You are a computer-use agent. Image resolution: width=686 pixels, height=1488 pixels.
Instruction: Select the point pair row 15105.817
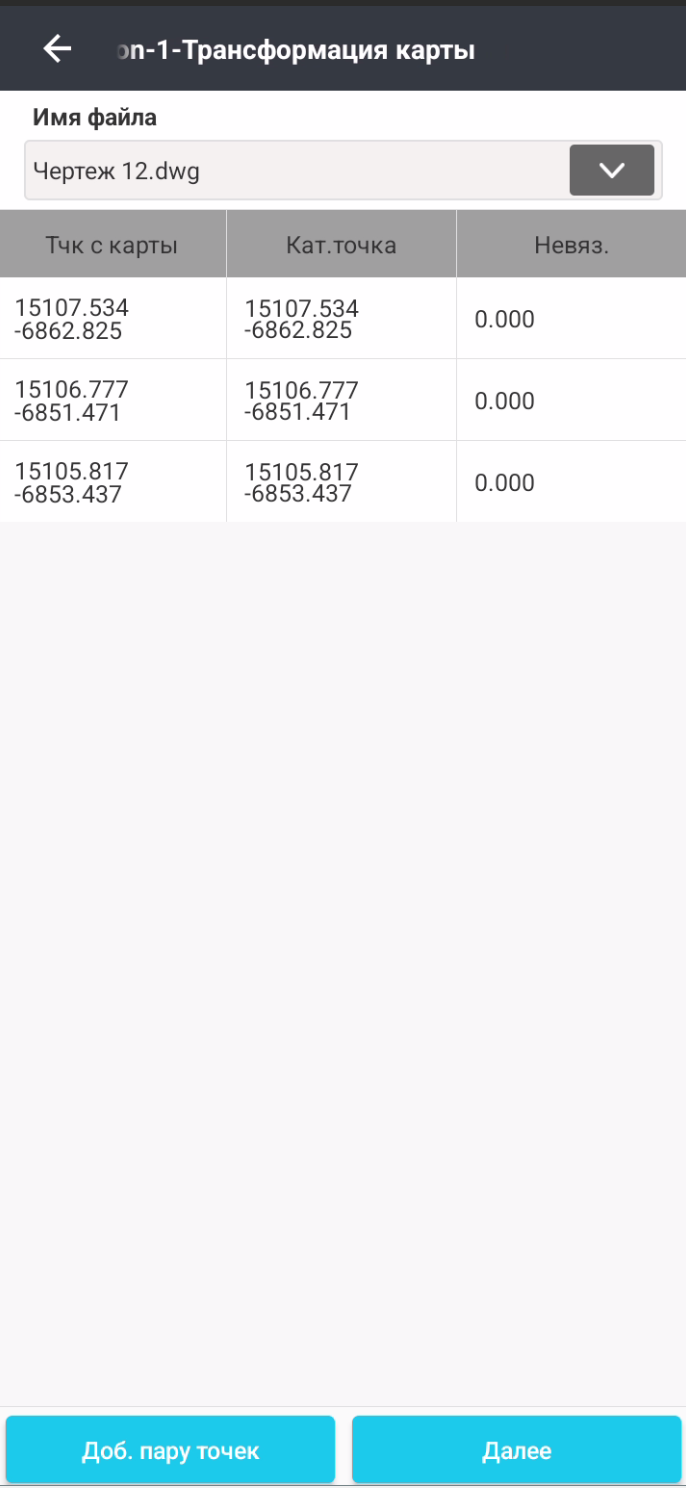[x=343, y=482]
